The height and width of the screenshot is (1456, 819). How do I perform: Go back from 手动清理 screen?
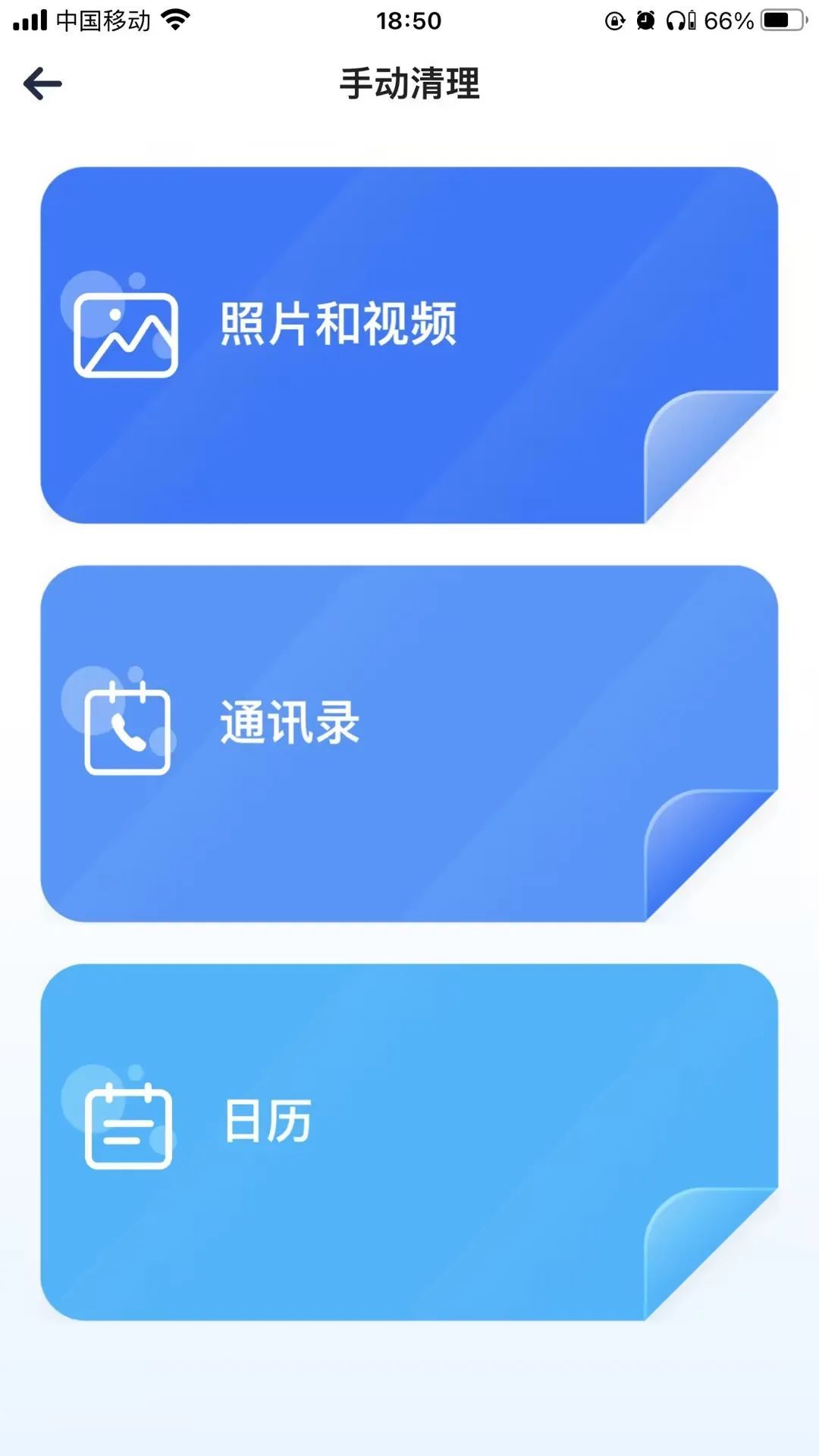[x=42, y=83]
